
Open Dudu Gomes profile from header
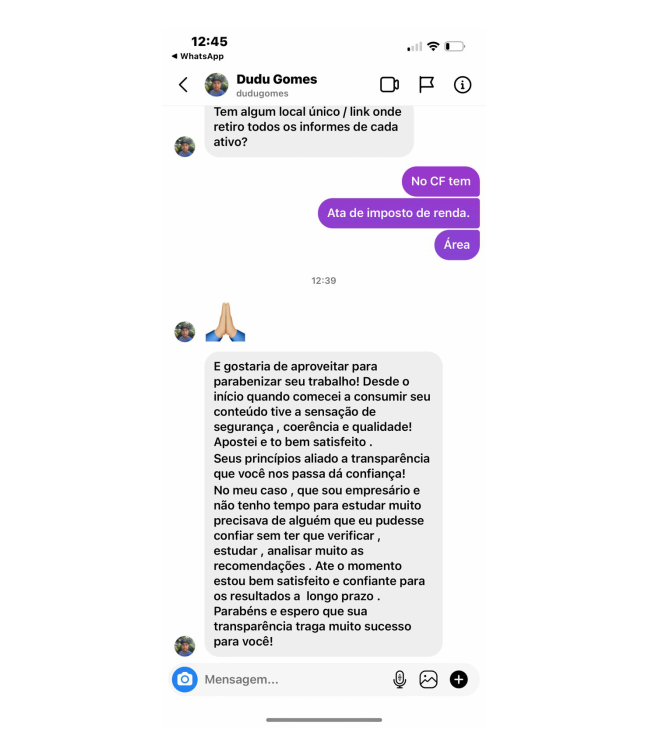click(276, 85)
